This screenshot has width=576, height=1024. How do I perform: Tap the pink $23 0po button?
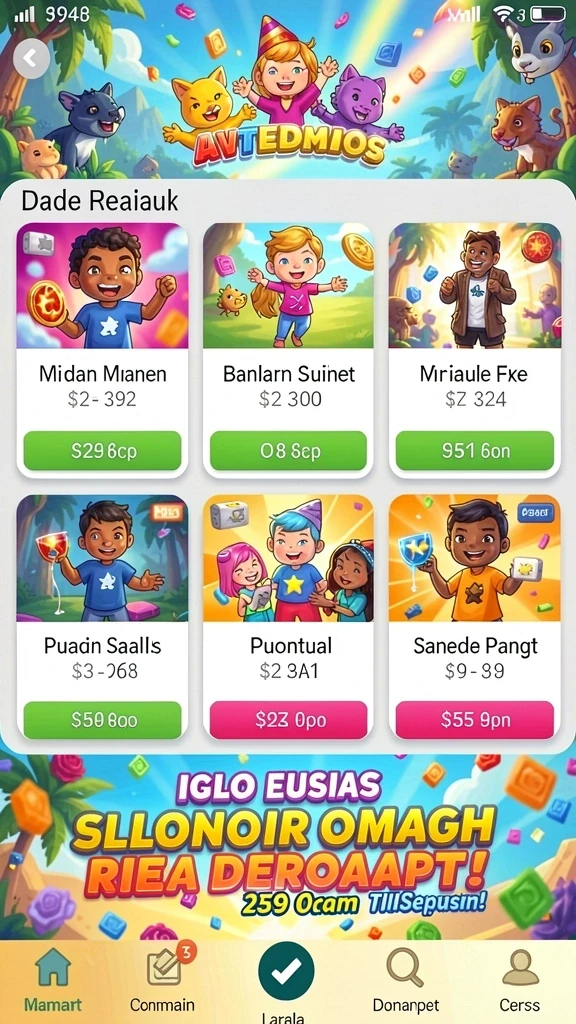[x=288, y=720]
